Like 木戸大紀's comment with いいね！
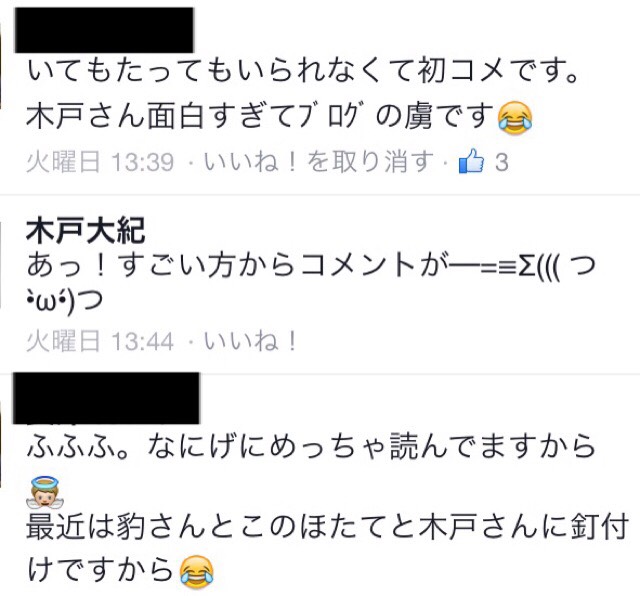640x596 pixels. point(250,342)
